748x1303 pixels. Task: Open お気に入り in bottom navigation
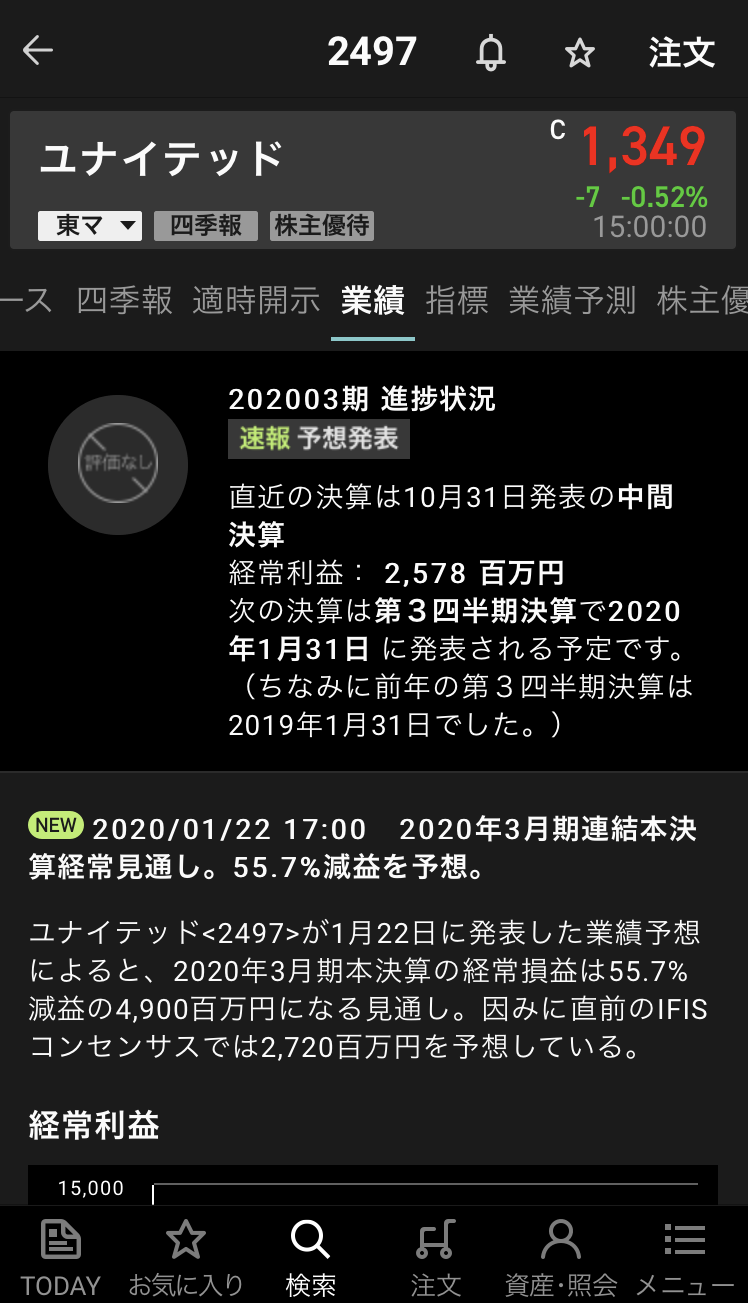point(186,1256)
